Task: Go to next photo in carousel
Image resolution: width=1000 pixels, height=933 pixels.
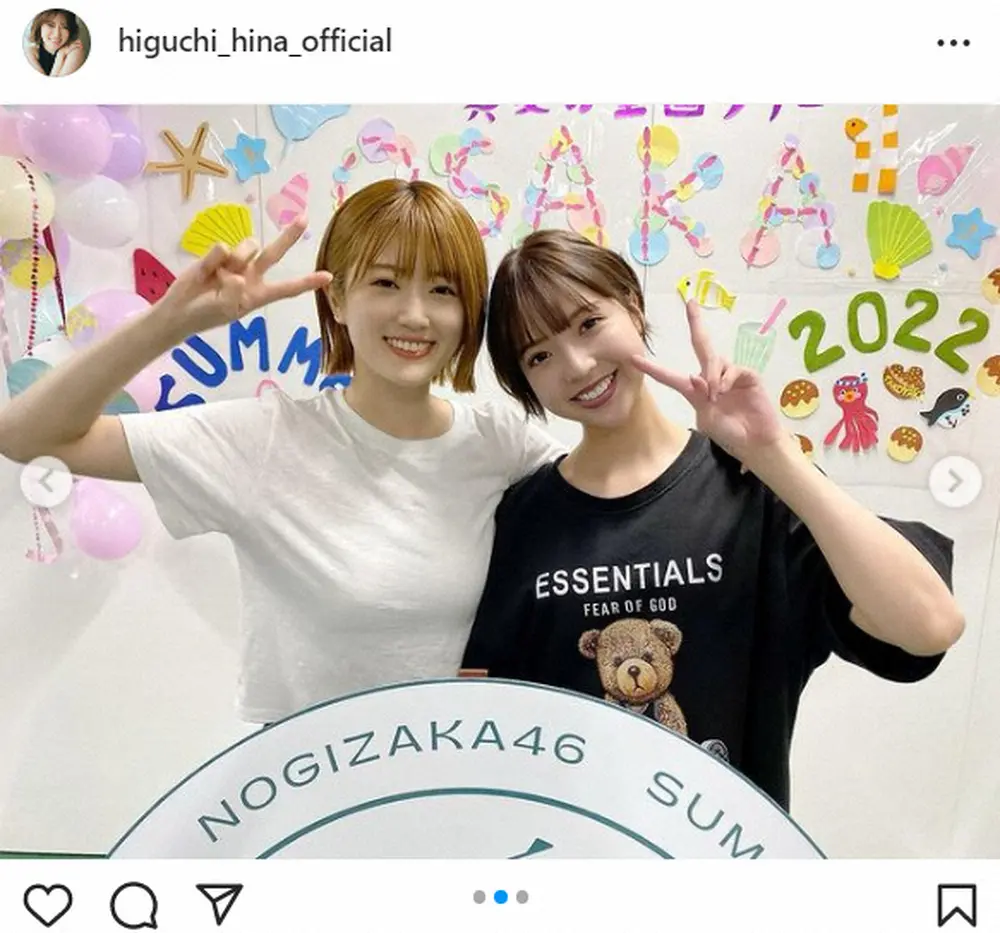Action: click(x=954, y=482)
